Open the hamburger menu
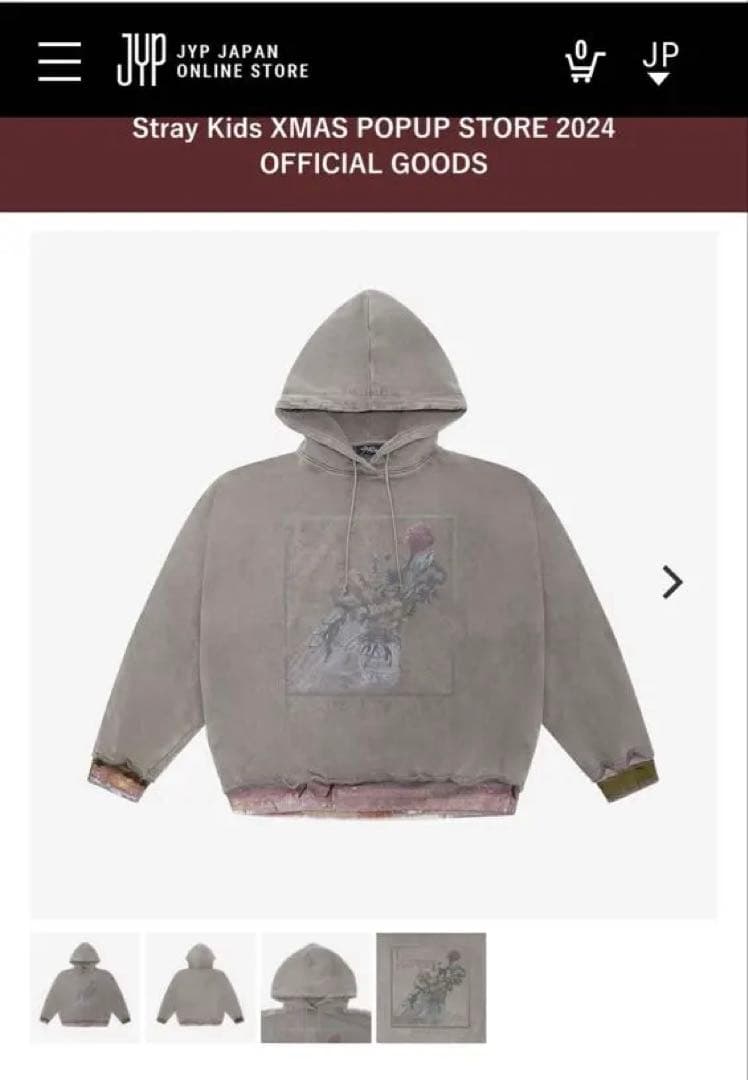Viewport: 748px width, 1080px height. click(60, 62)
